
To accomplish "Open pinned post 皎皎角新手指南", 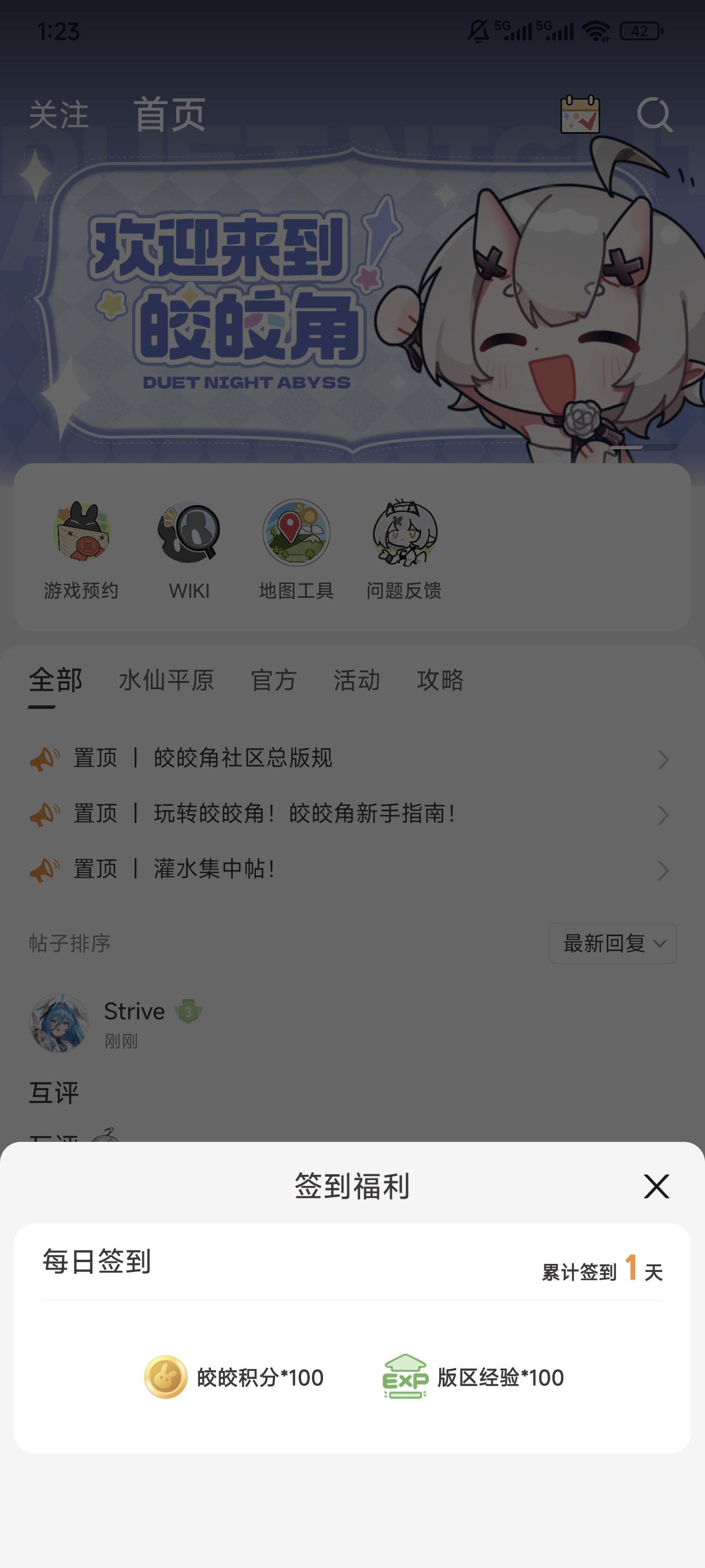I will (304, 814).
